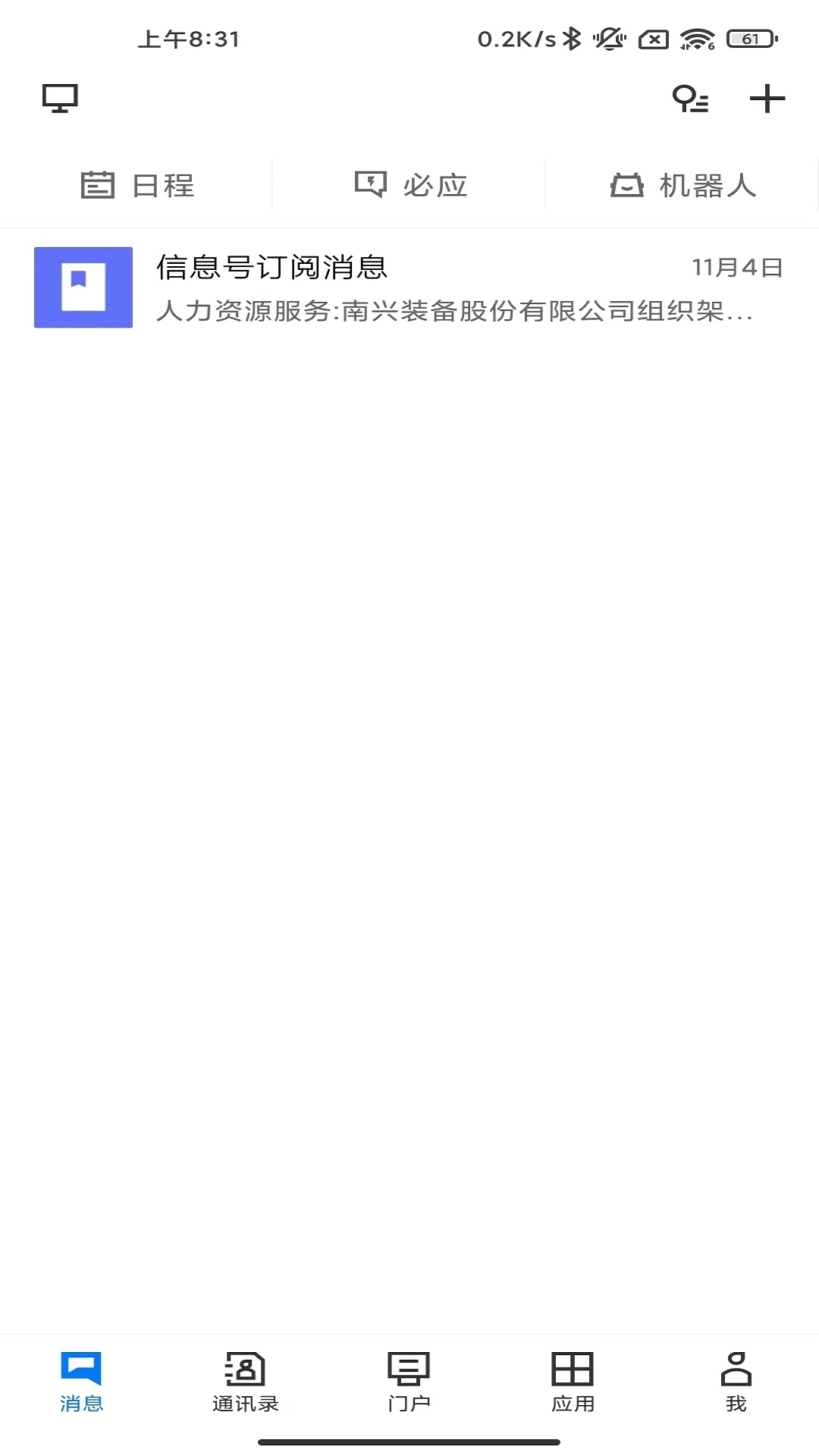
Task: Open 机器人 robot shortcut
Action: coord(682,185)
